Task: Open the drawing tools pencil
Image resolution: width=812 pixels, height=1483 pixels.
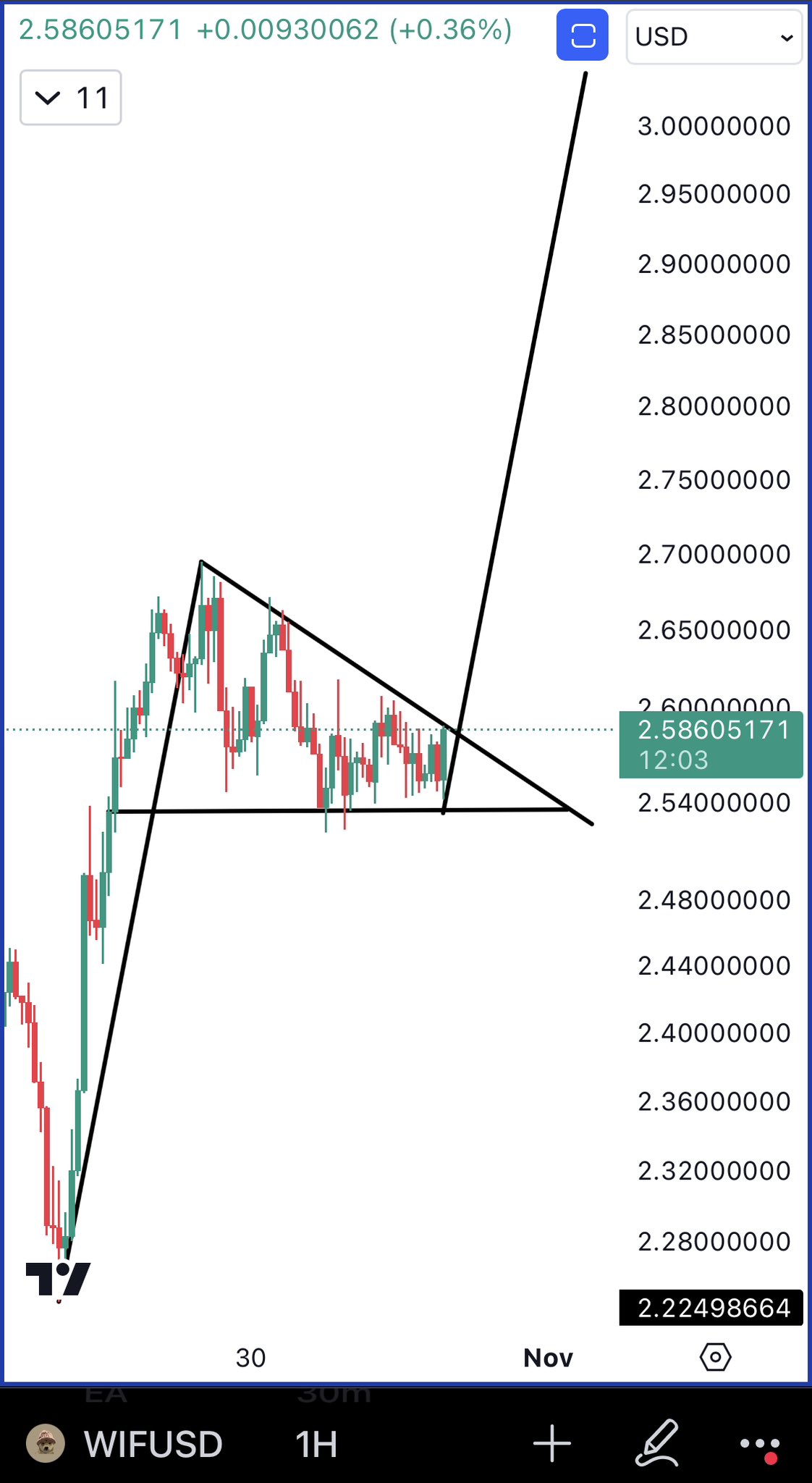Action: tap(657, 1443)
